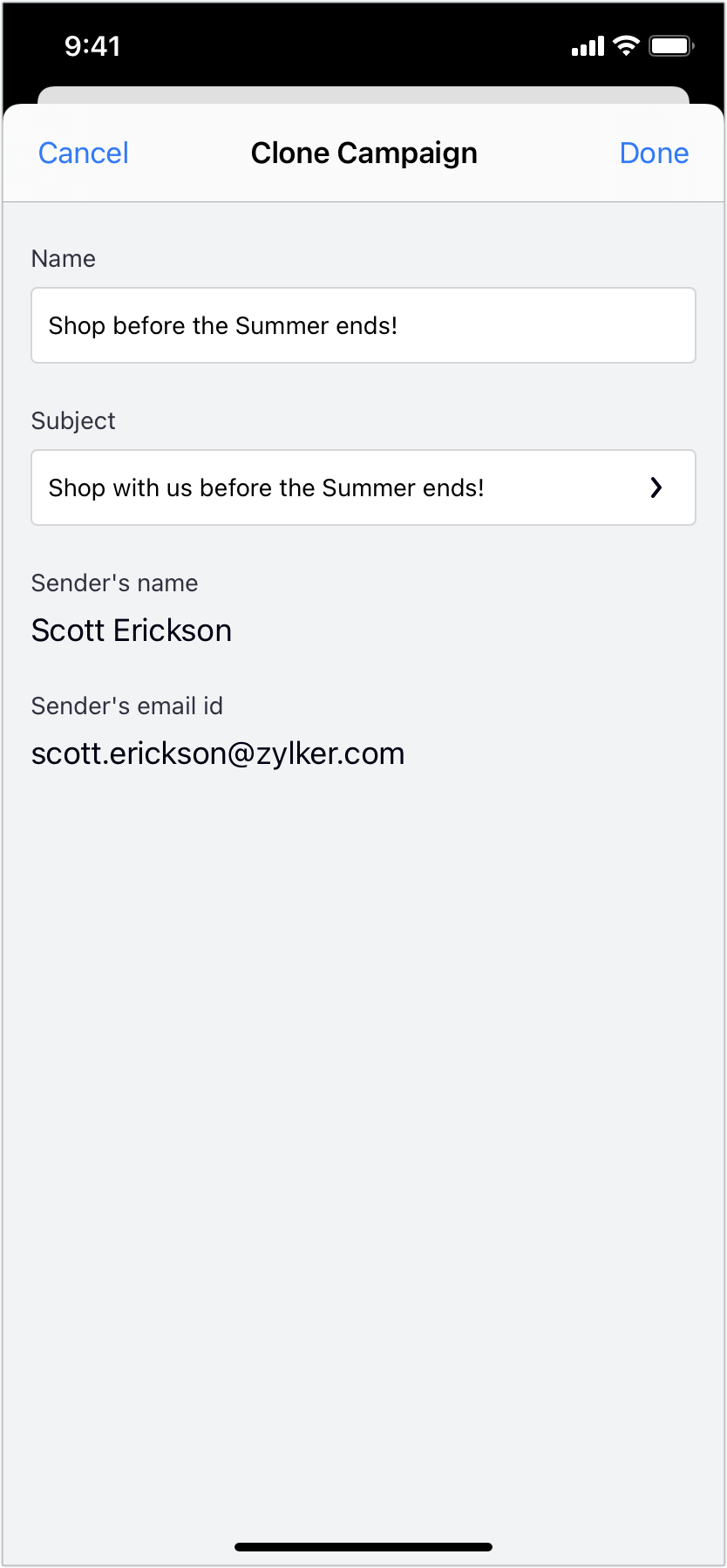
Task: Open the Subject field editor
Action: [x=363, y=487]
